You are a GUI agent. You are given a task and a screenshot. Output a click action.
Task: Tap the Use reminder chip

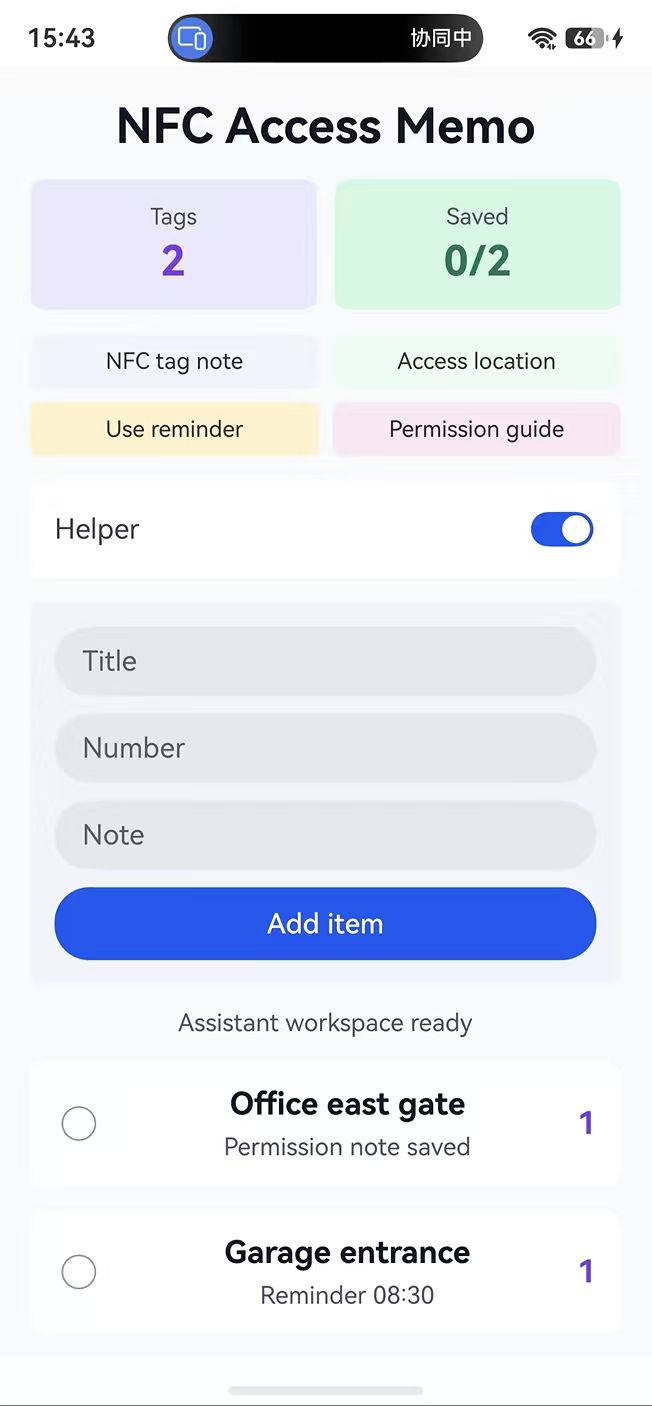click(174, 429)
